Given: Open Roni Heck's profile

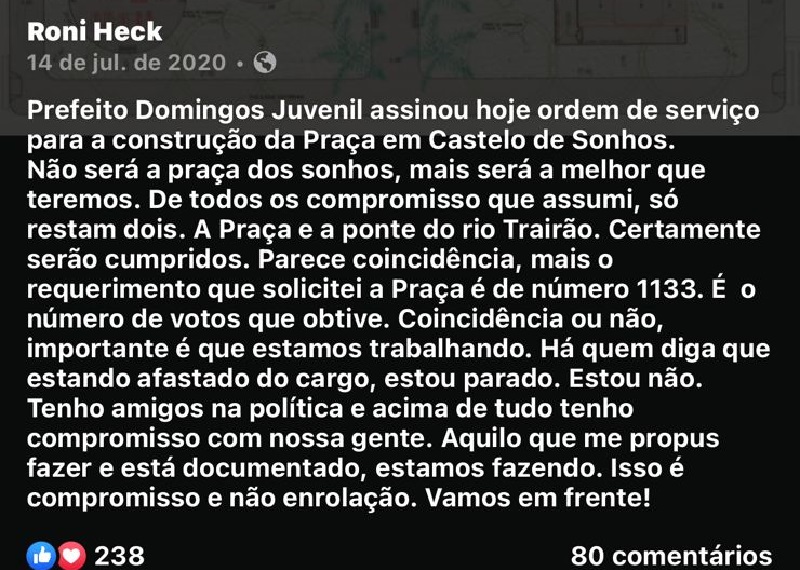Looking at the screenshot, I should point(94,32).
